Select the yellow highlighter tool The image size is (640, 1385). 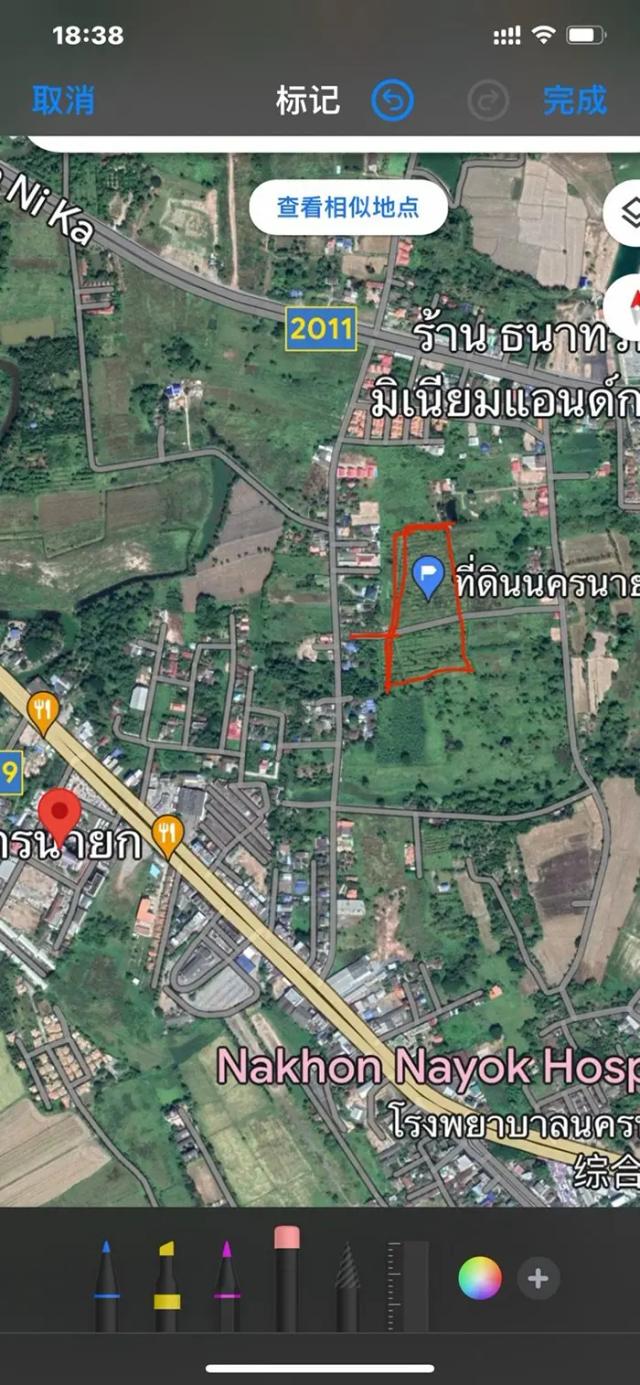point(166,1285)
